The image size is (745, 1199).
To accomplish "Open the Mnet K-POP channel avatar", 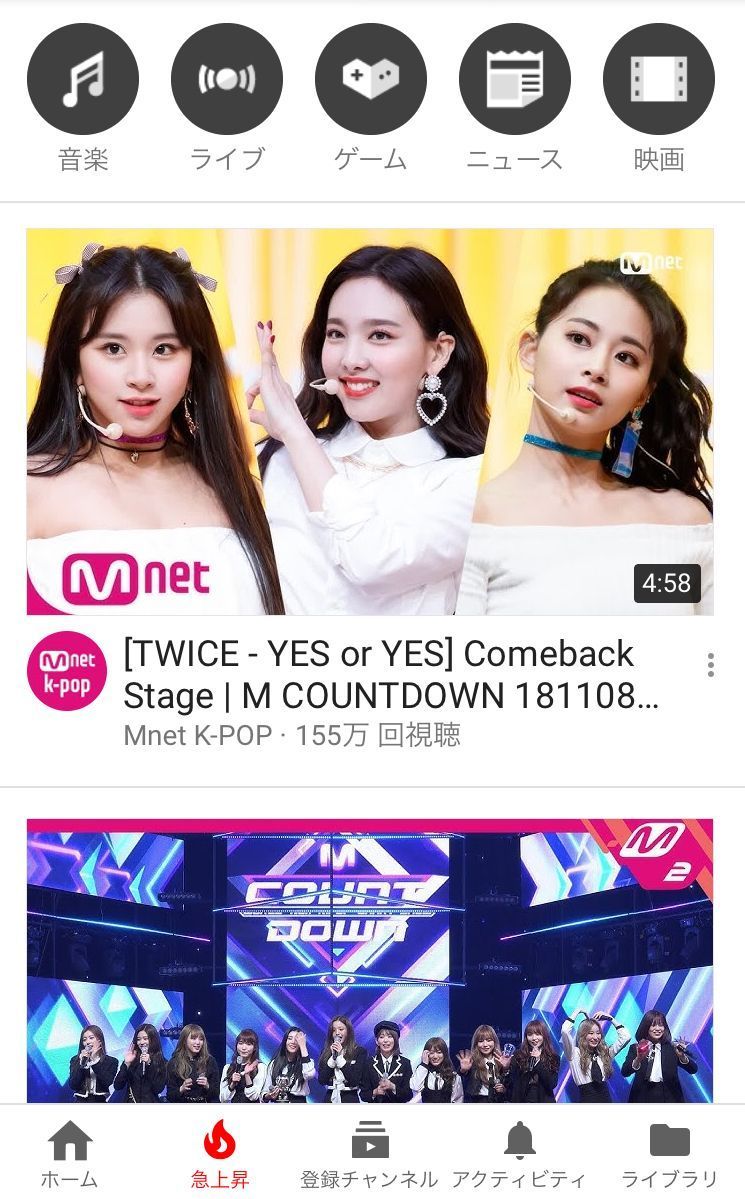I will (x=67, y=671).
